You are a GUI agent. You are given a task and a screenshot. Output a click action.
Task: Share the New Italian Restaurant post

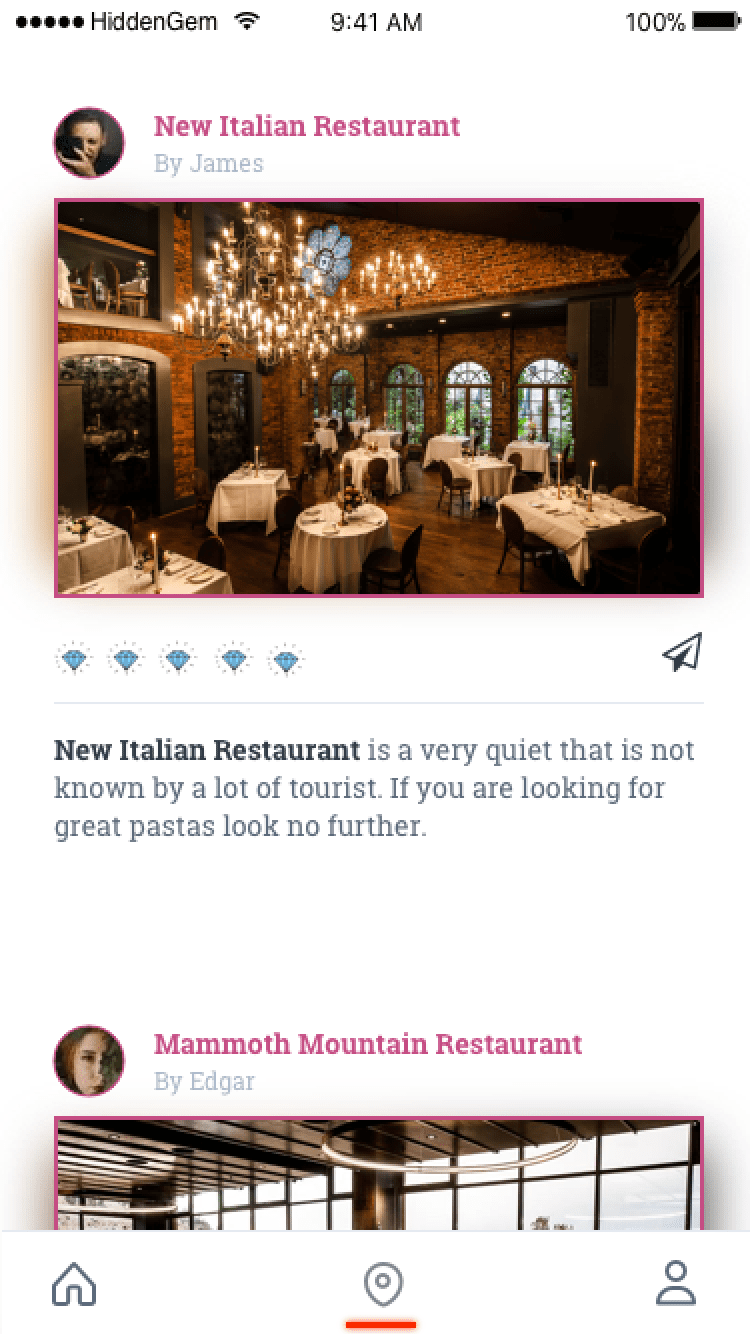pyautogui.click(x=682, y=652)
